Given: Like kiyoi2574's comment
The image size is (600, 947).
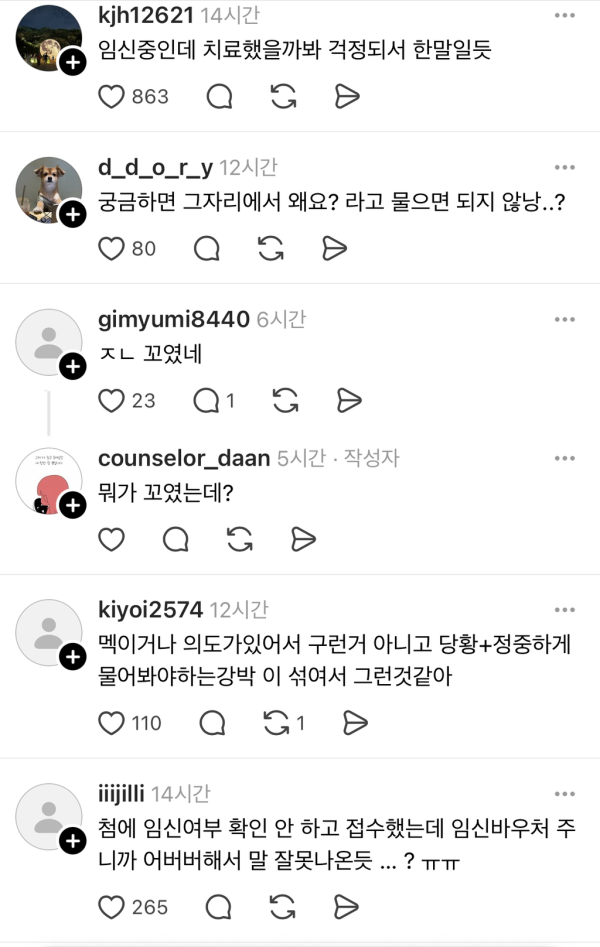Looking at the screenshot, I should click(113, 722).
